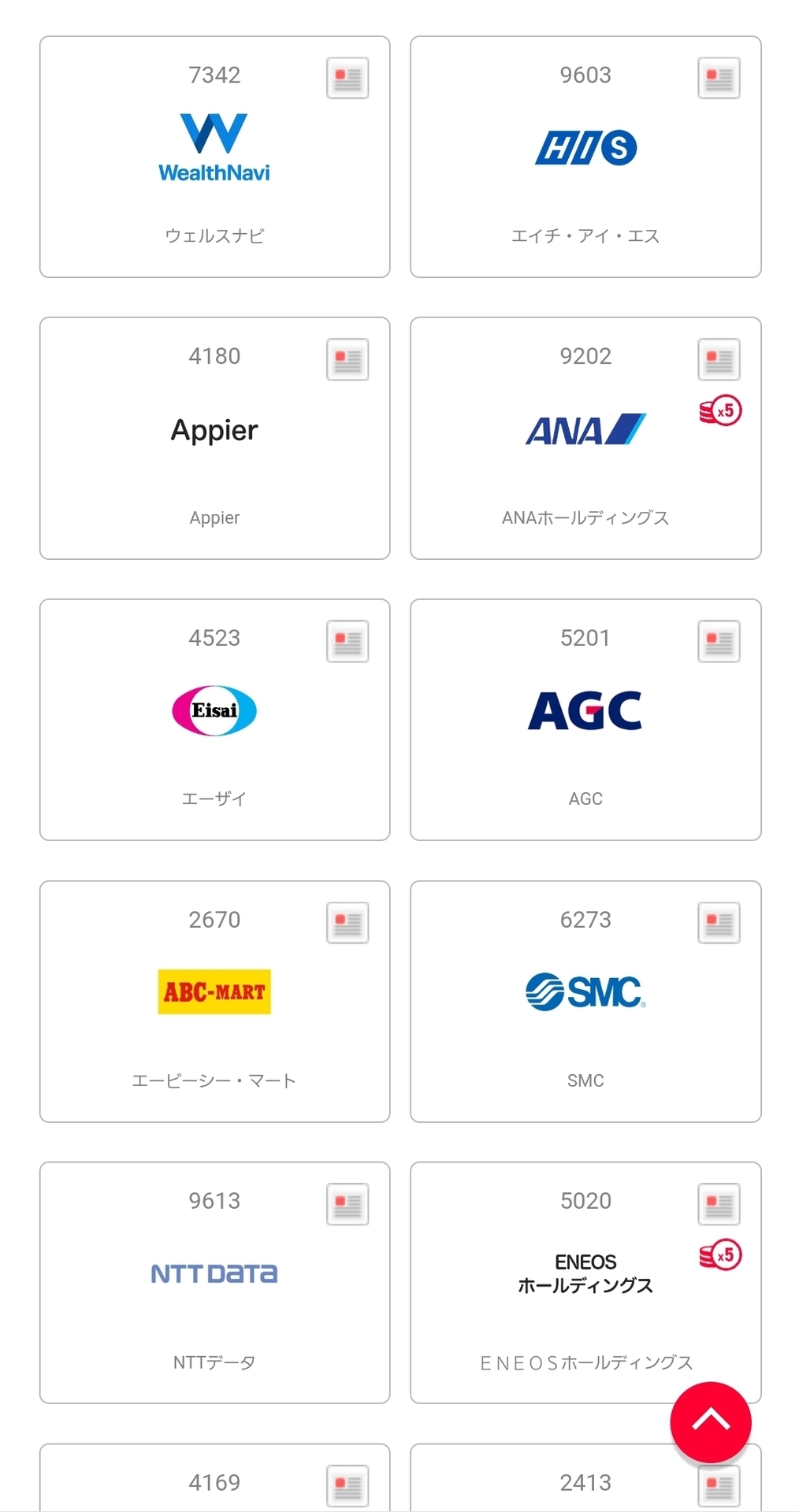The height and width of the screenshot is (1512, 799).
Task: Open the AGC 5201 card
Action: (585, 720)
